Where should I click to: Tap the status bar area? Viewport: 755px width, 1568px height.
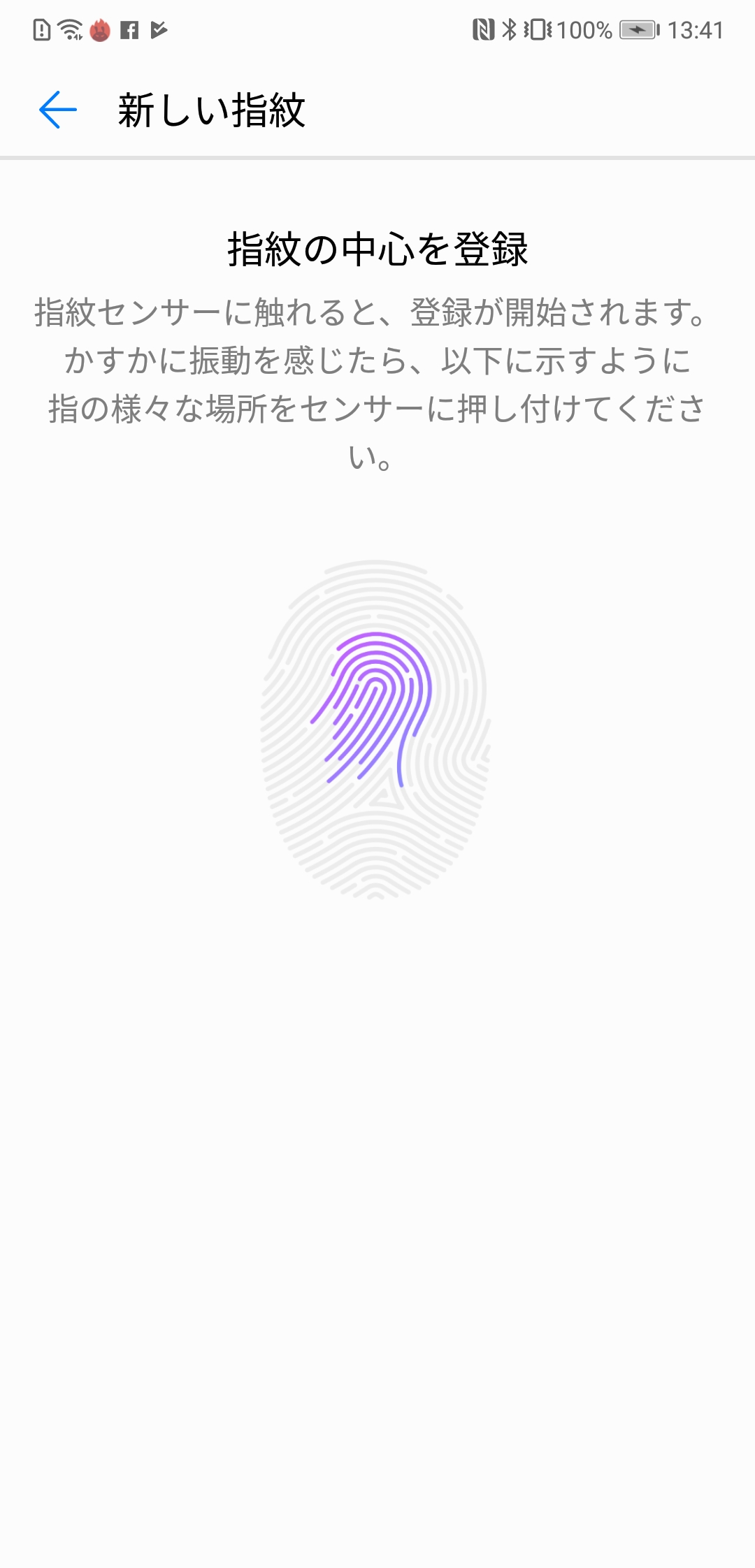click(377, 28)
